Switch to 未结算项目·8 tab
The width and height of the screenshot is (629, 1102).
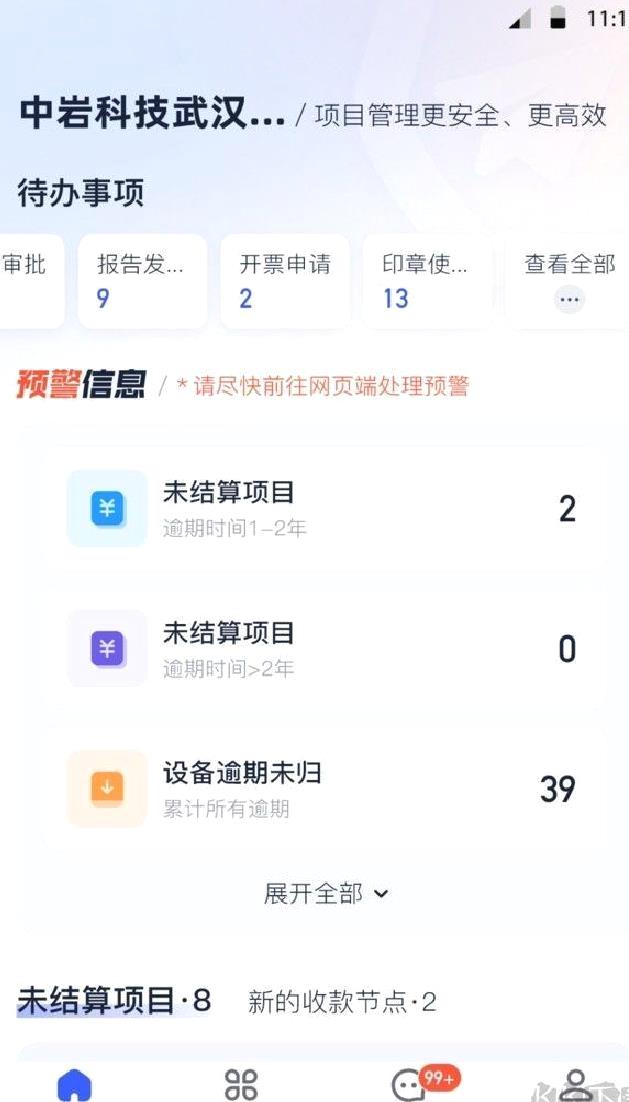click(114, 1000)
